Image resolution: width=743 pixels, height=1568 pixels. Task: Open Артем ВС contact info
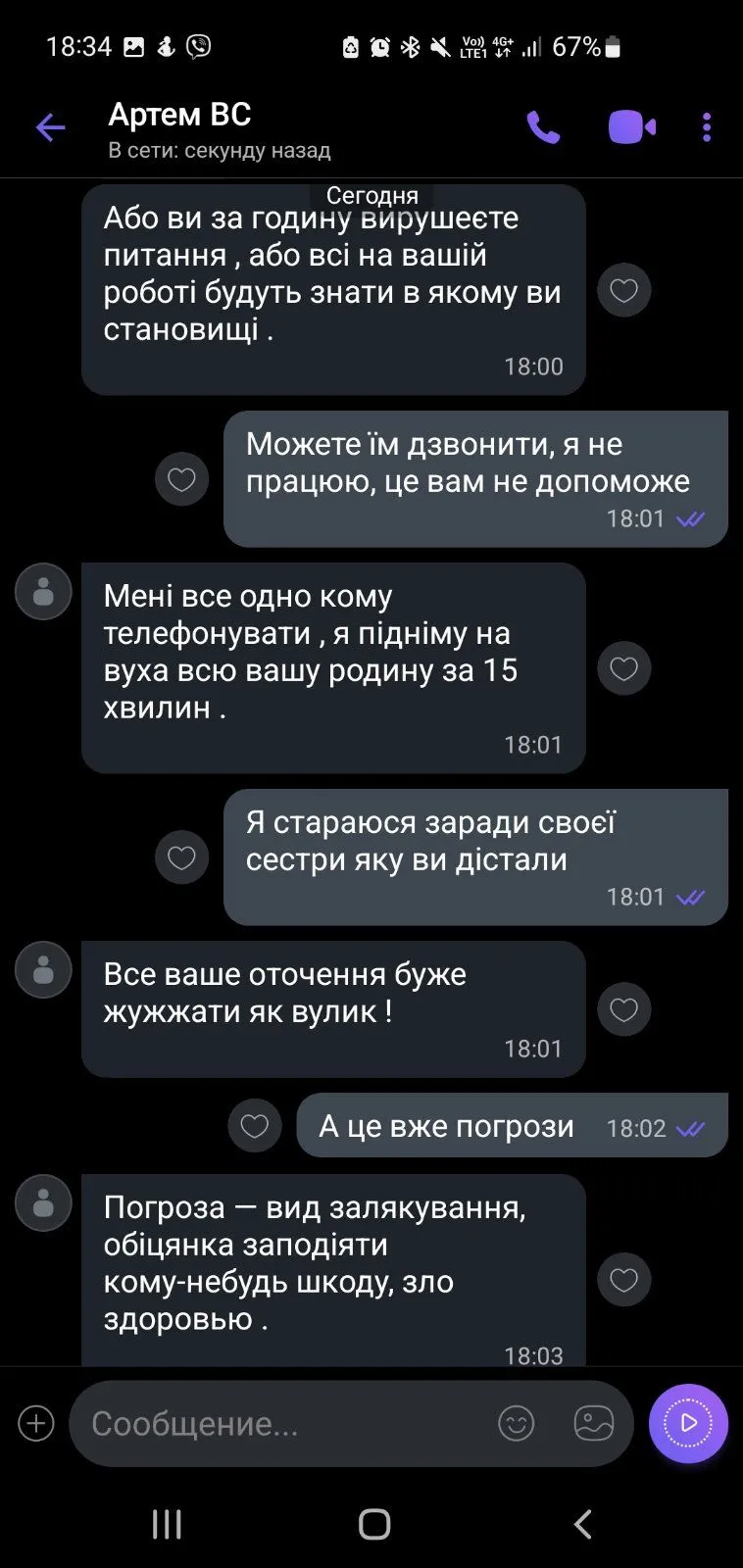tap(180, 116)
